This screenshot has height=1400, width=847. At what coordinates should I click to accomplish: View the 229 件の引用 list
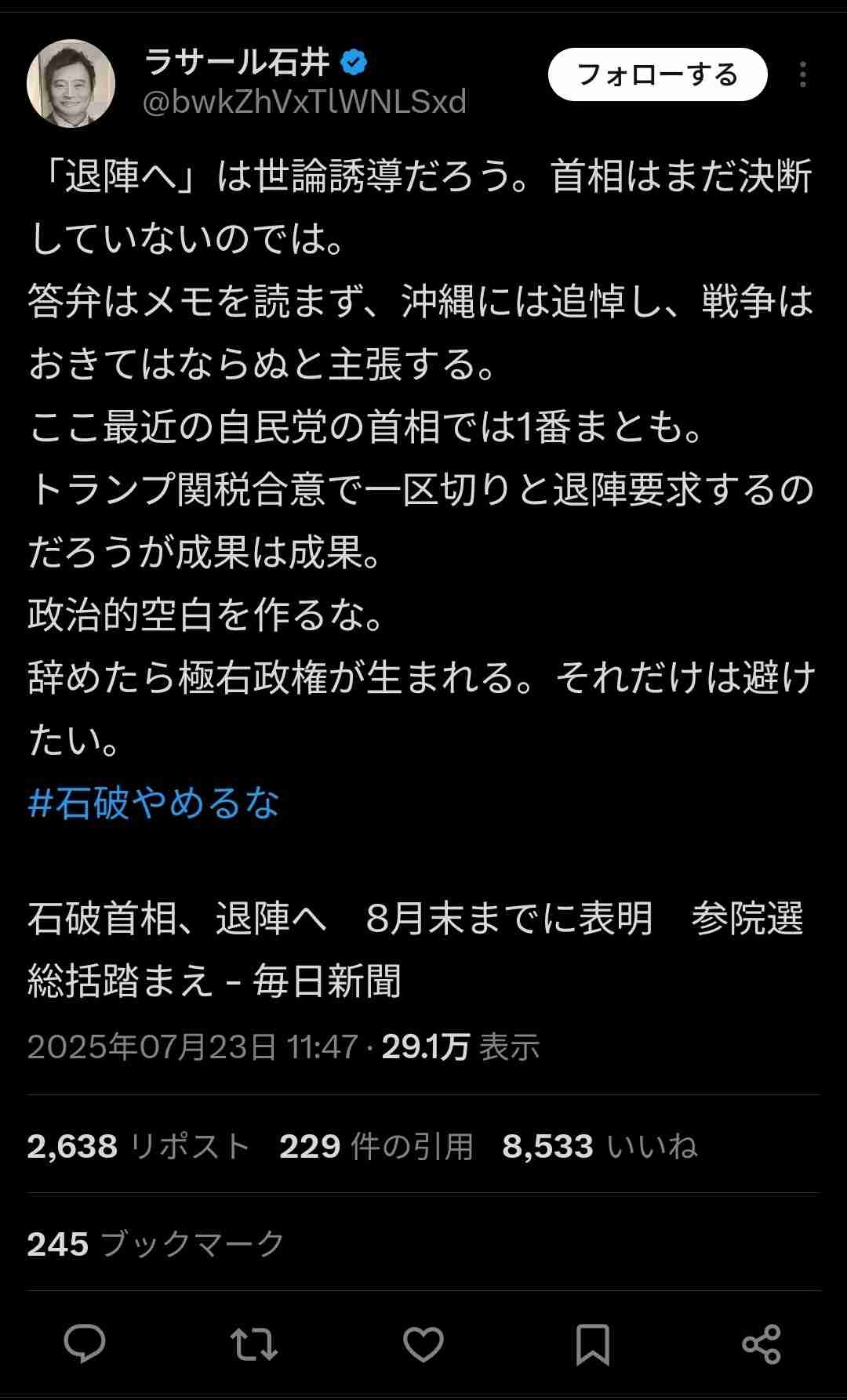click(376, 1147)
